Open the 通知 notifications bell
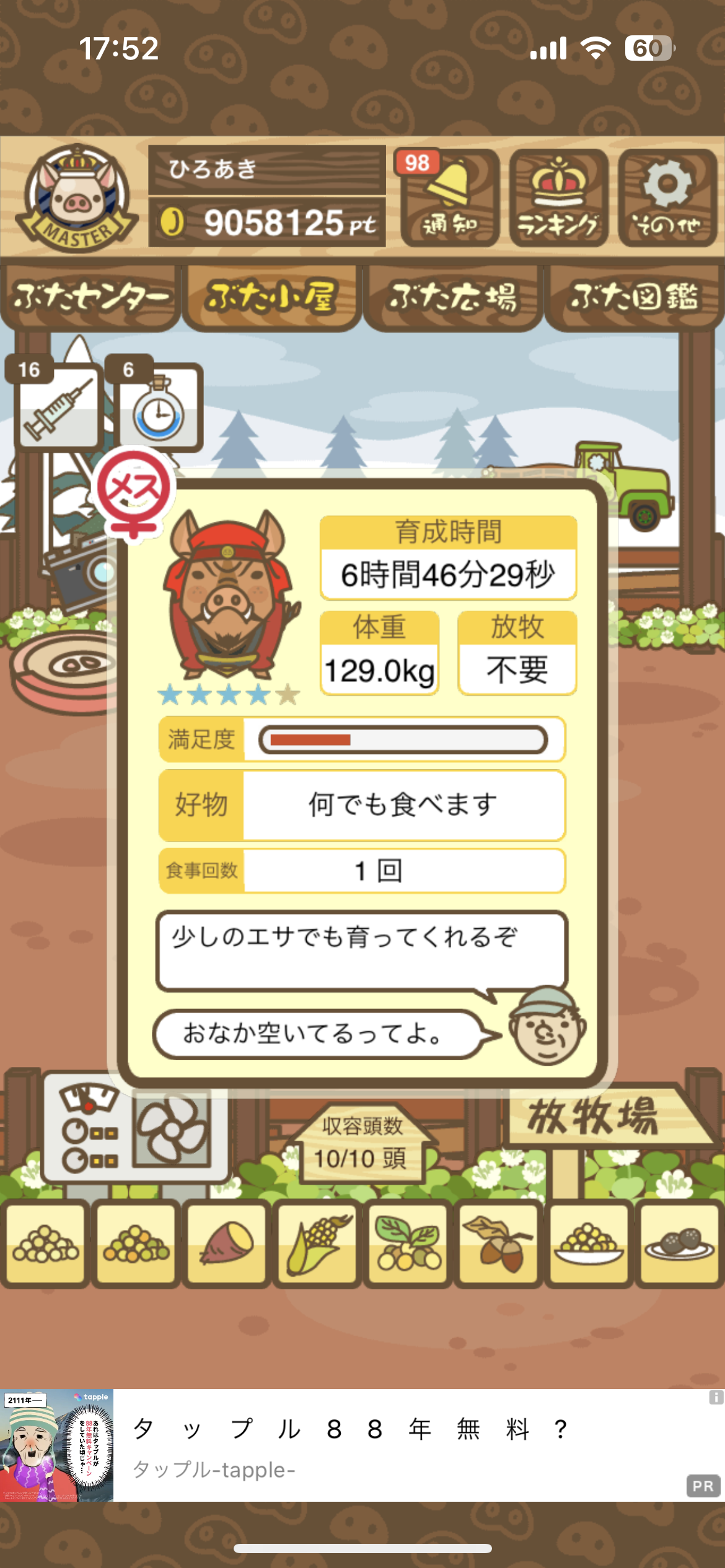725x1568 pixels. coord(450,198)
